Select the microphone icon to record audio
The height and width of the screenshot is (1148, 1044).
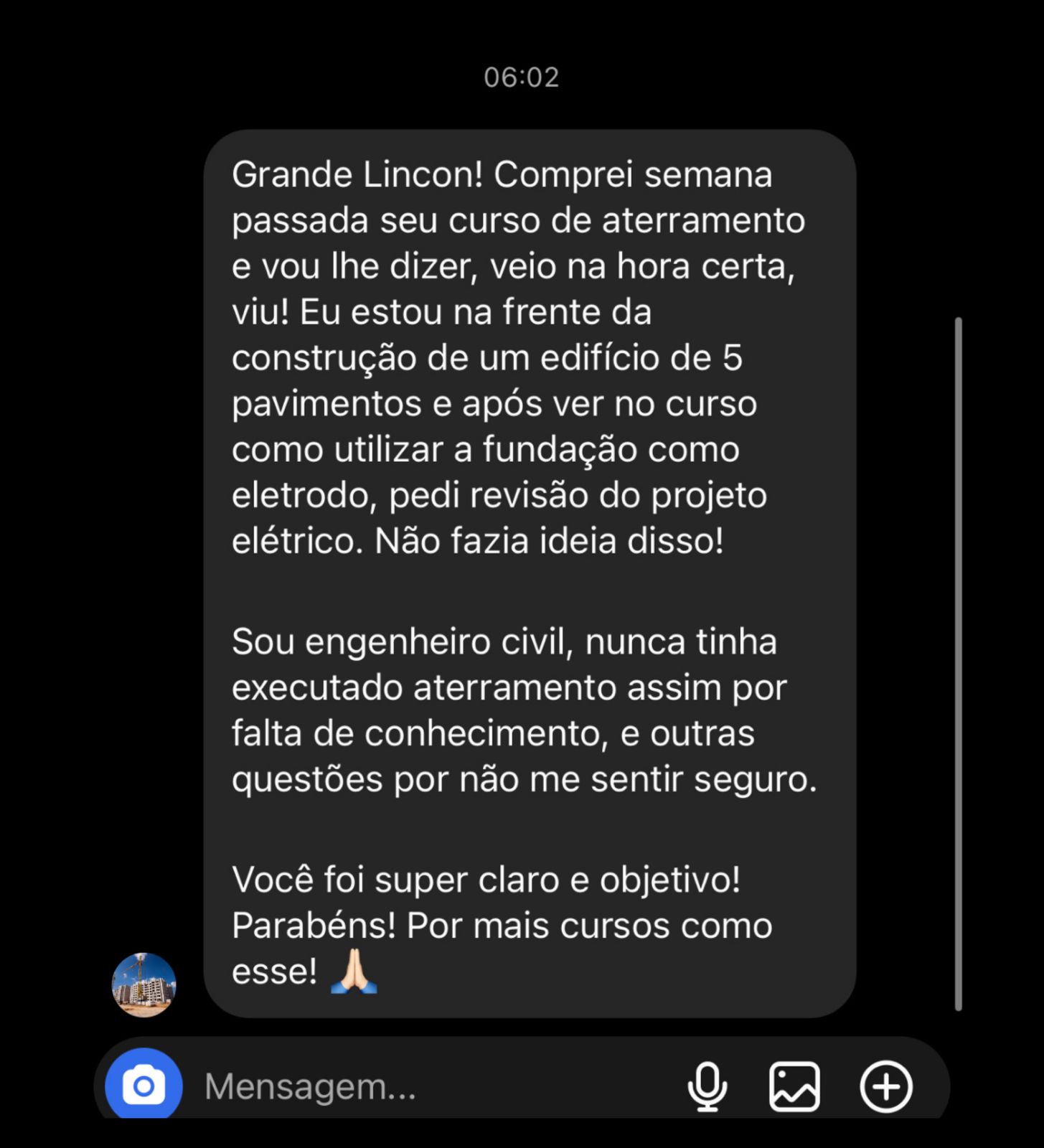707,1087
